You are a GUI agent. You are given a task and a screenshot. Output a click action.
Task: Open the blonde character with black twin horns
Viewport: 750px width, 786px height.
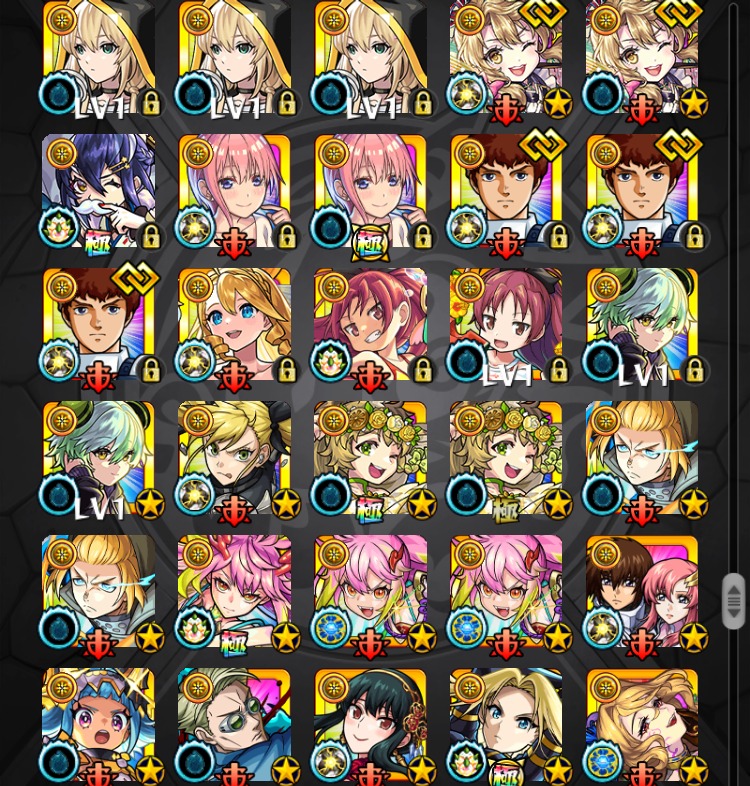234,457
